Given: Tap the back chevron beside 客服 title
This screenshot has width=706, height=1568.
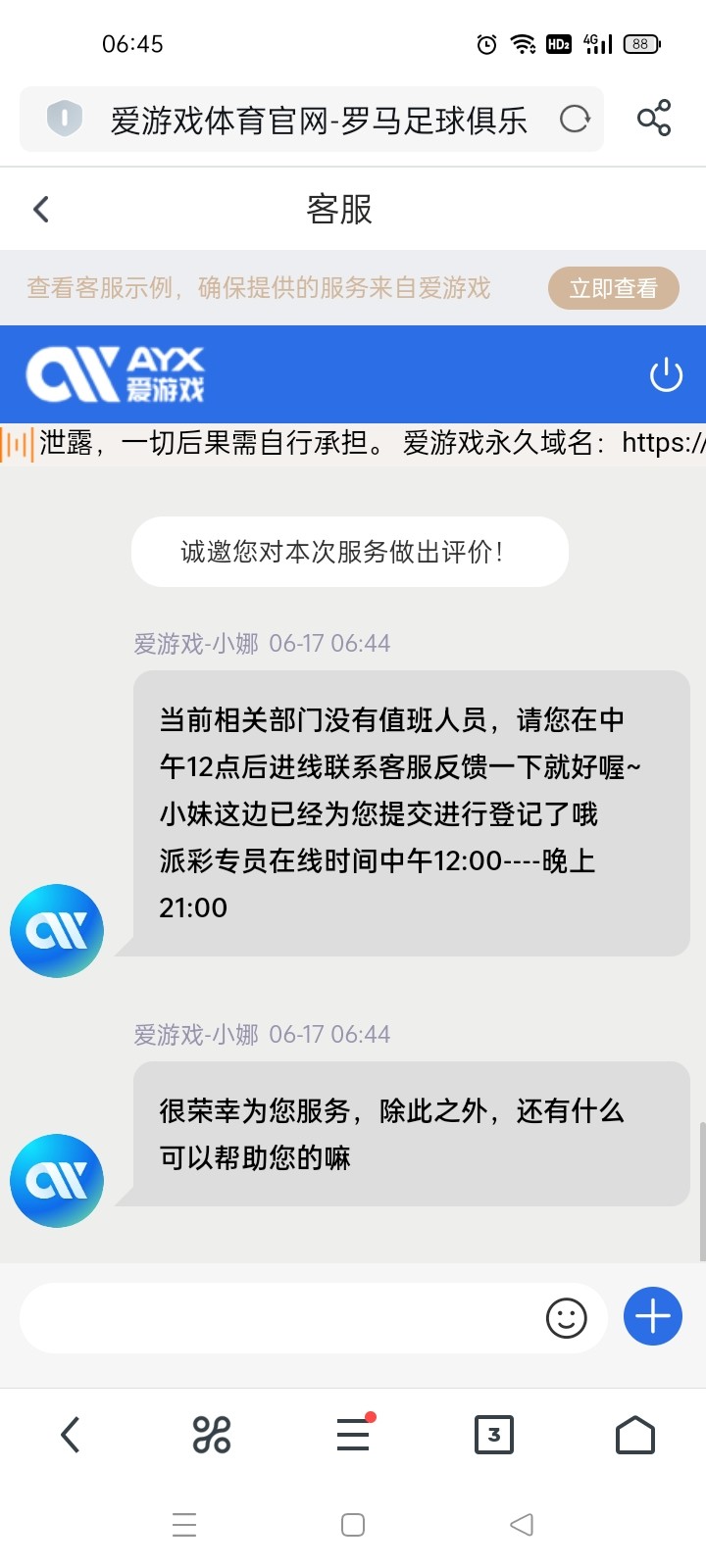Looking at the screenshot, I should (x=40, y=209).
